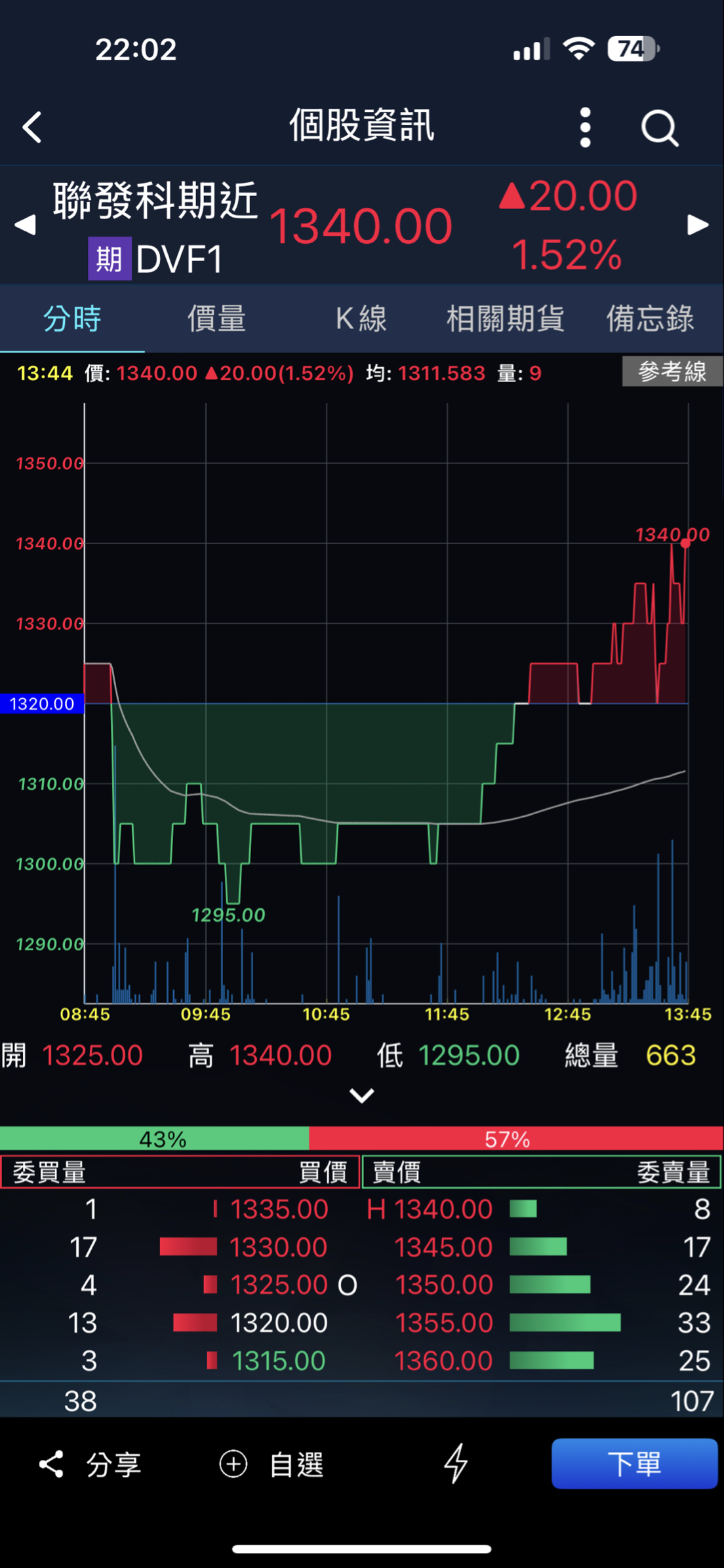Viewport: 724px width, 1568px height.
Task: Switch to the 價量 tab
Action: [216, 319]
